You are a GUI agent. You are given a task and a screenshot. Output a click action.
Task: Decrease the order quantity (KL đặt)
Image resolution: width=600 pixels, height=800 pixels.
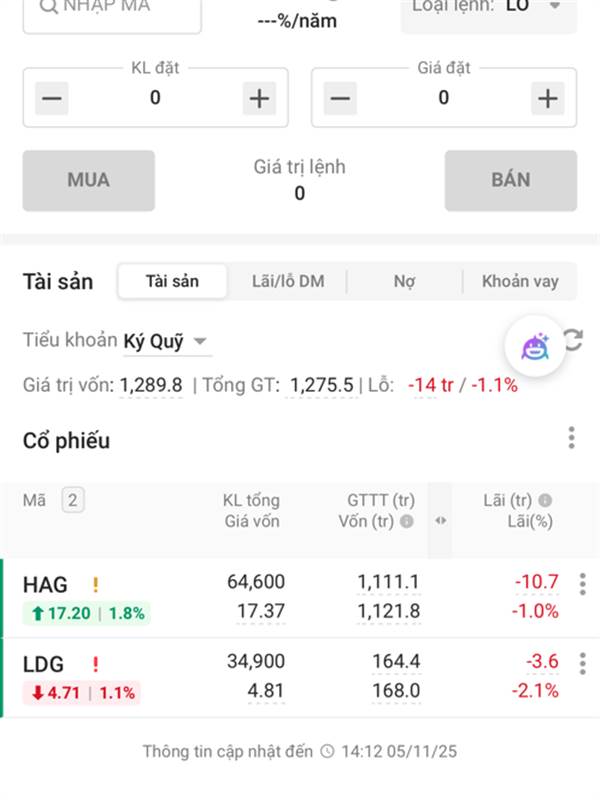[x=52, y=98]
